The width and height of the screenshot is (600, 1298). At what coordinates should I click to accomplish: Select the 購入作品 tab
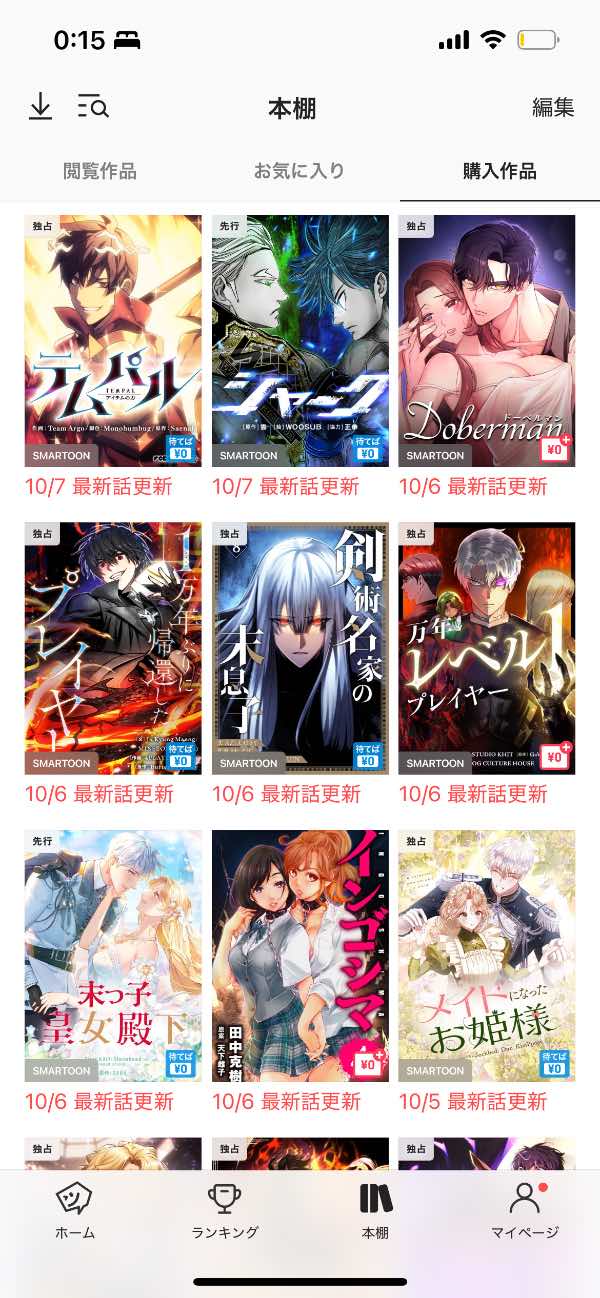499,171
